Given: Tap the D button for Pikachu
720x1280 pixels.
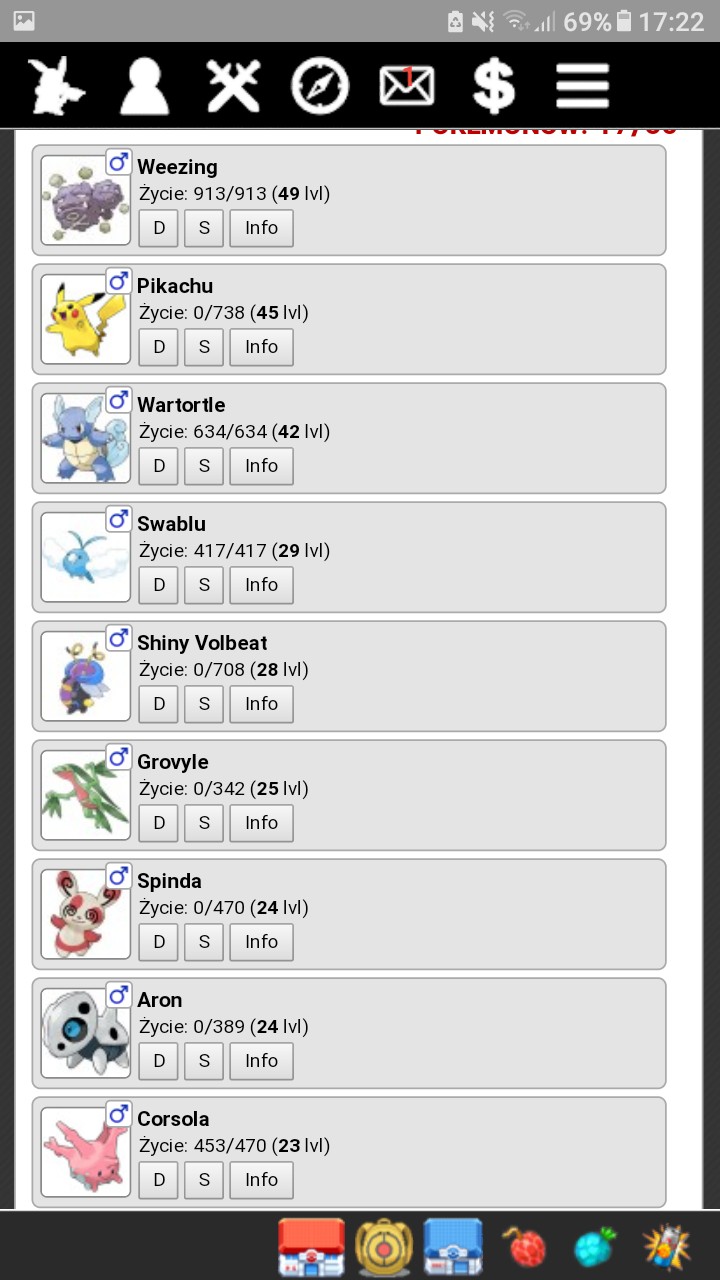Looking at the screenshot, I should coord(158,347).
